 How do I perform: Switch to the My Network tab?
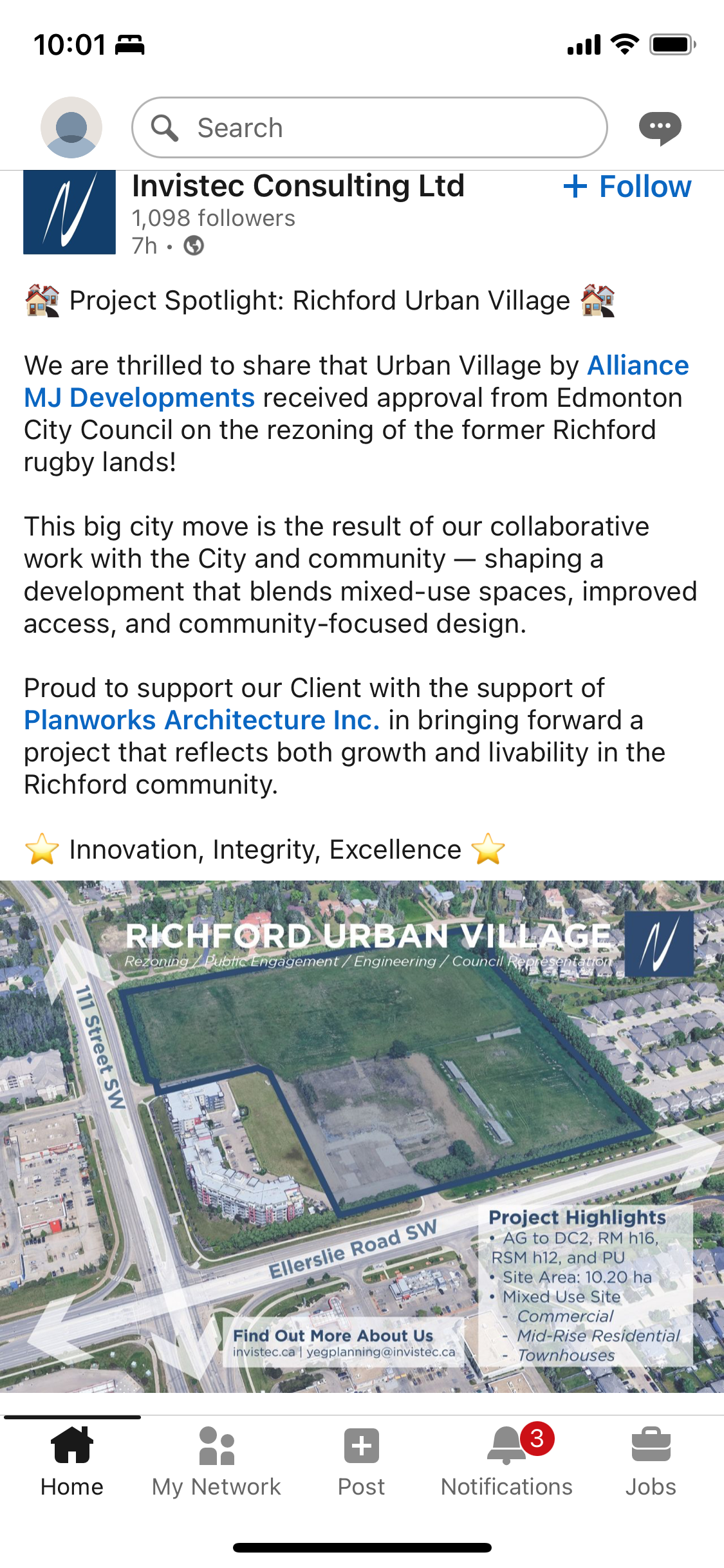tap(216, 1462)
